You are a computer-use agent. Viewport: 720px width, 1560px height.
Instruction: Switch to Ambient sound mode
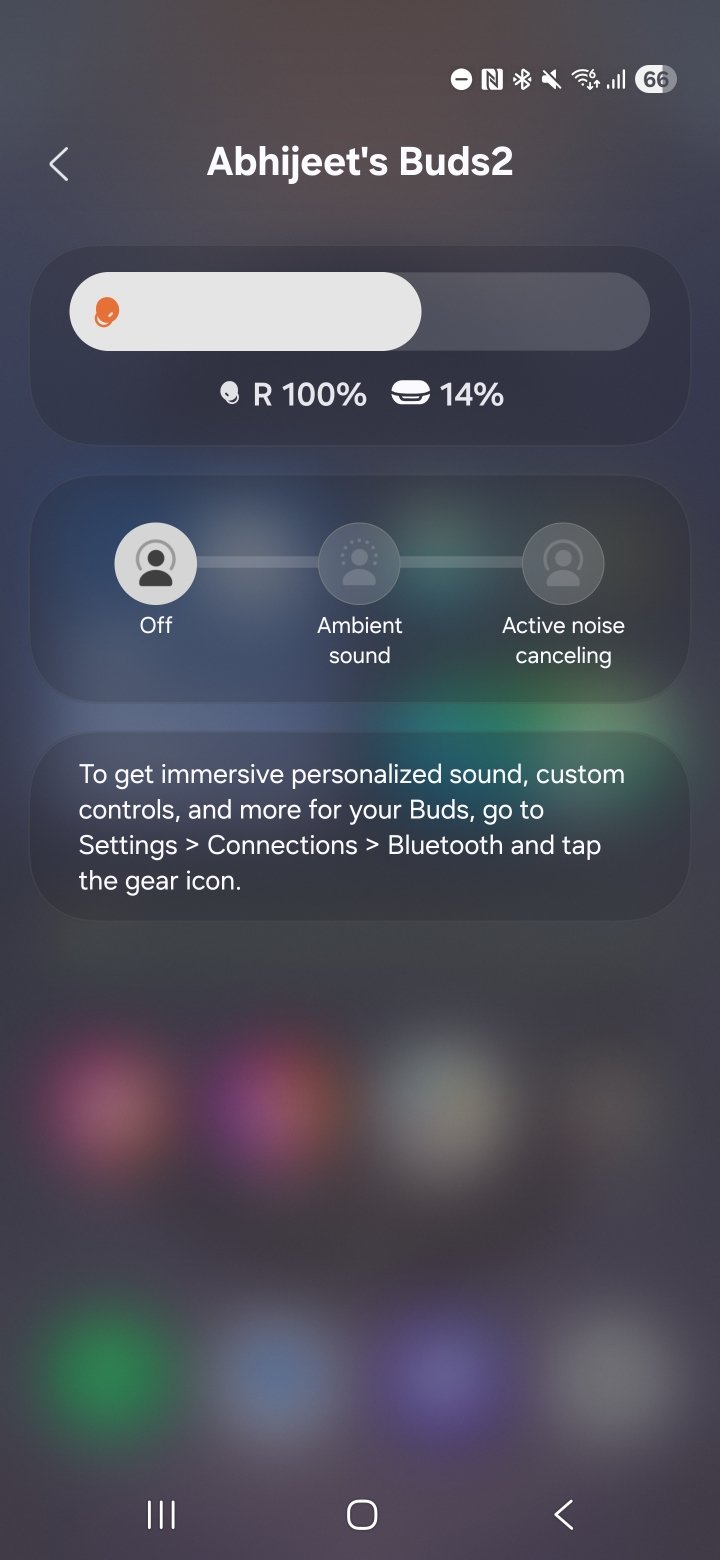359,564
